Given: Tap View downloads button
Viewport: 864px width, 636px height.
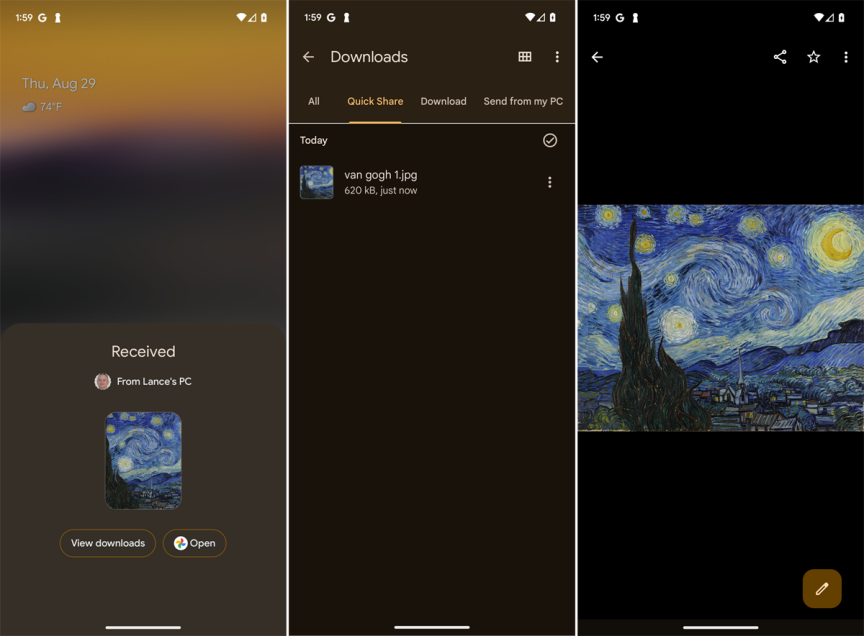Looking at the screenshot, I should click(108, 543).
